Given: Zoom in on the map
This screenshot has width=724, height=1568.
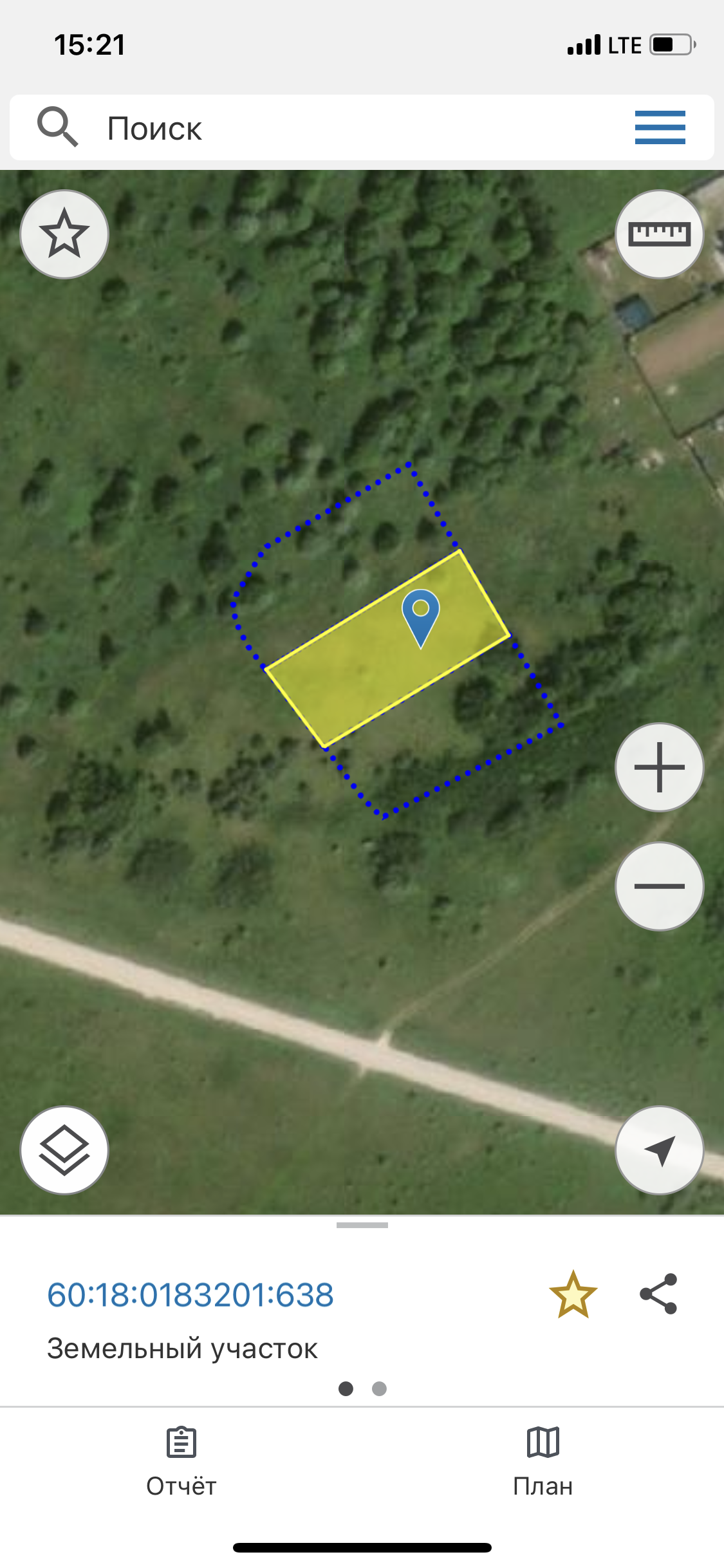Looking at the screenshot, I should tap(659, 767).
